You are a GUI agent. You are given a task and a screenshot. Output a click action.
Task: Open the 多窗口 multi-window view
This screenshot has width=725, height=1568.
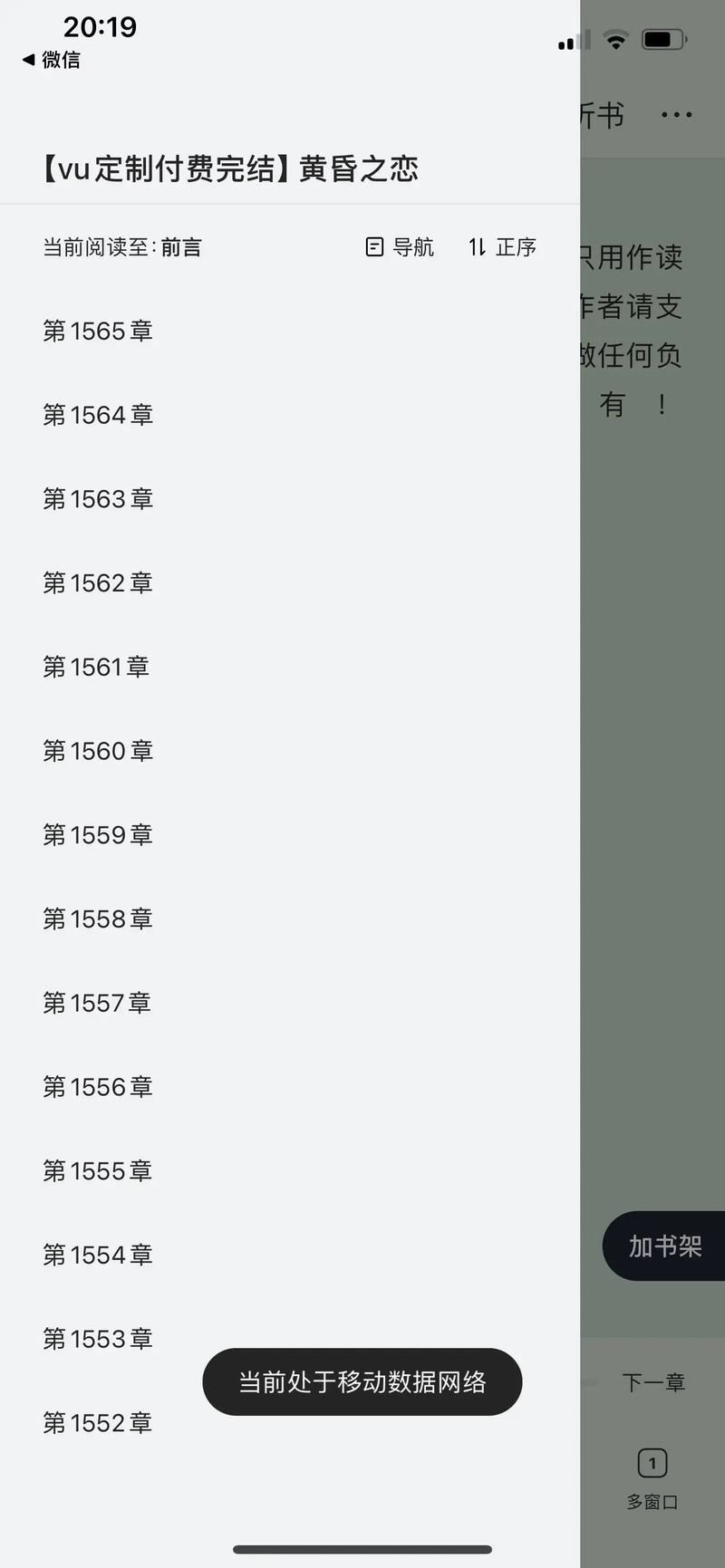point(652,1478)
